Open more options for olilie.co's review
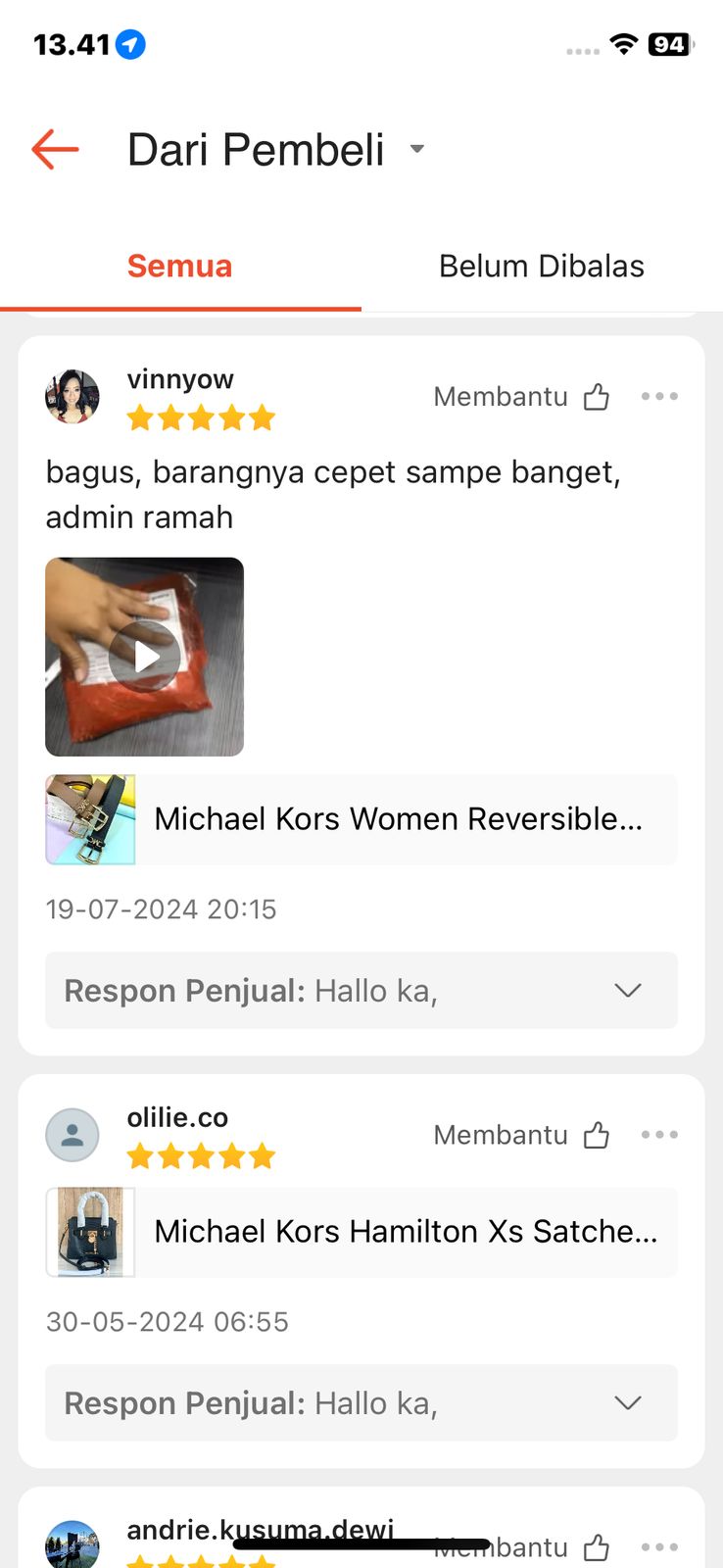 click(659, 1134)
